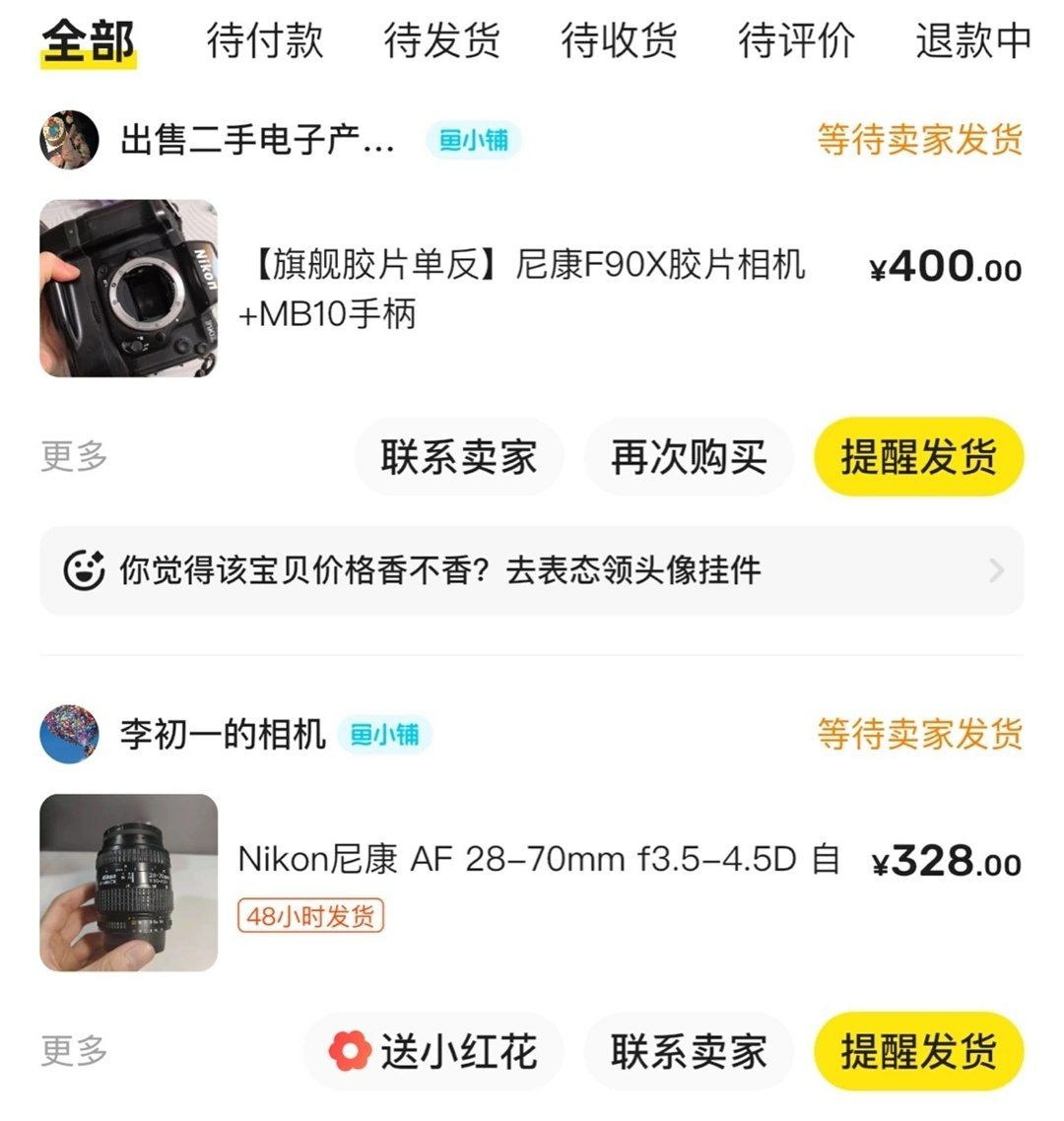Tap 送小红花 for the lens order

pyautogui.click(x=433, y=1052)
